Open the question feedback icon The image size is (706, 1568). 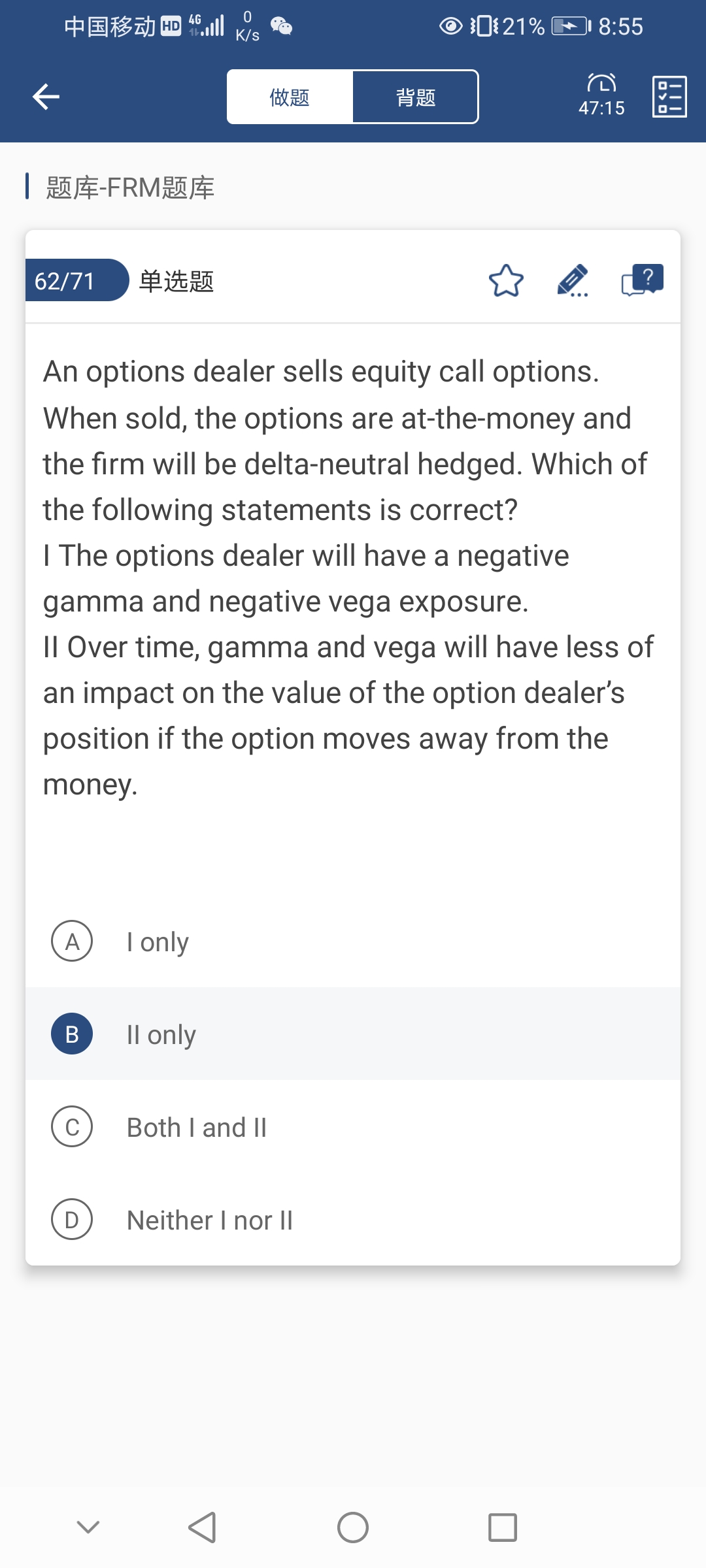pos(642,281)
